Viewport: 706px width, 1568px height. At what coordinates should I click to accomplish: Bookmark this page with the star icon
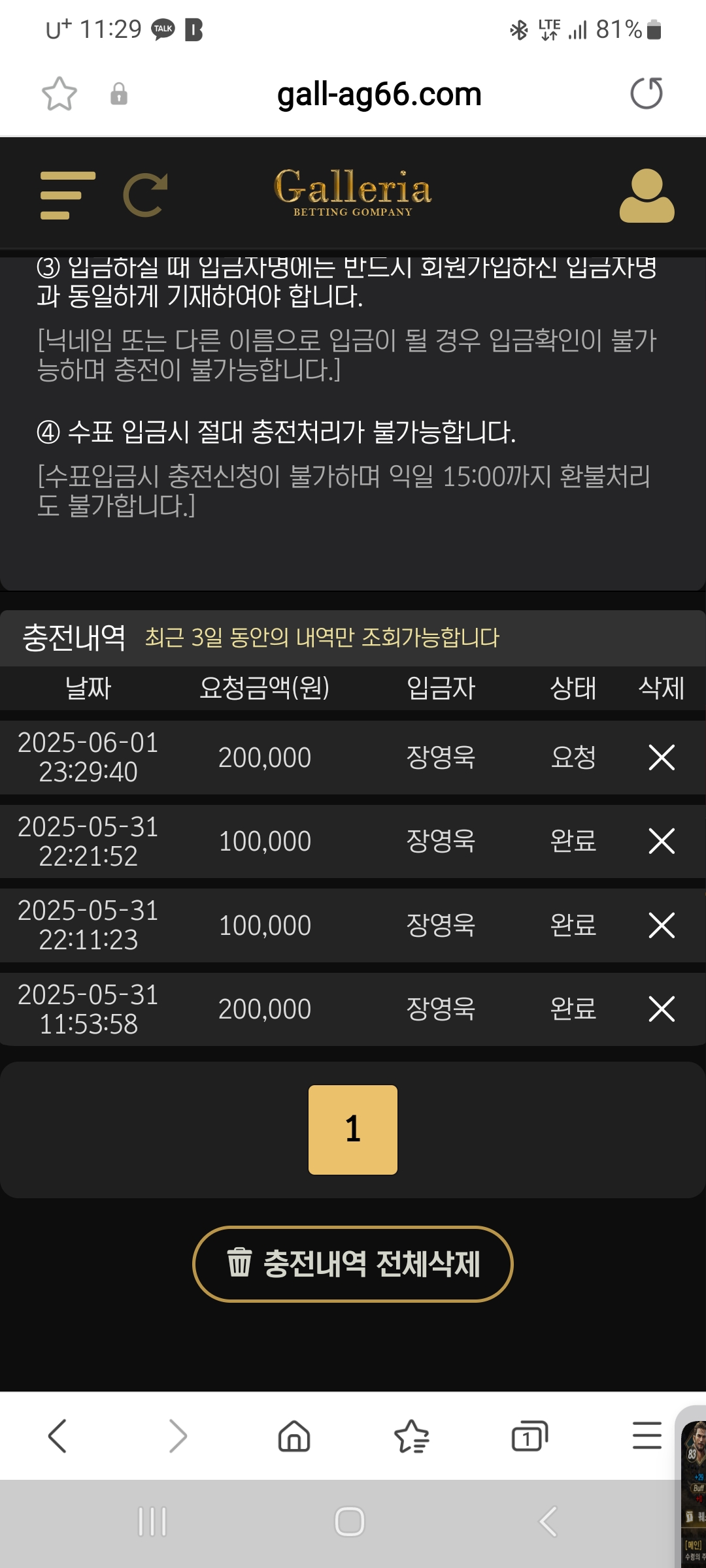pos(59,94)
